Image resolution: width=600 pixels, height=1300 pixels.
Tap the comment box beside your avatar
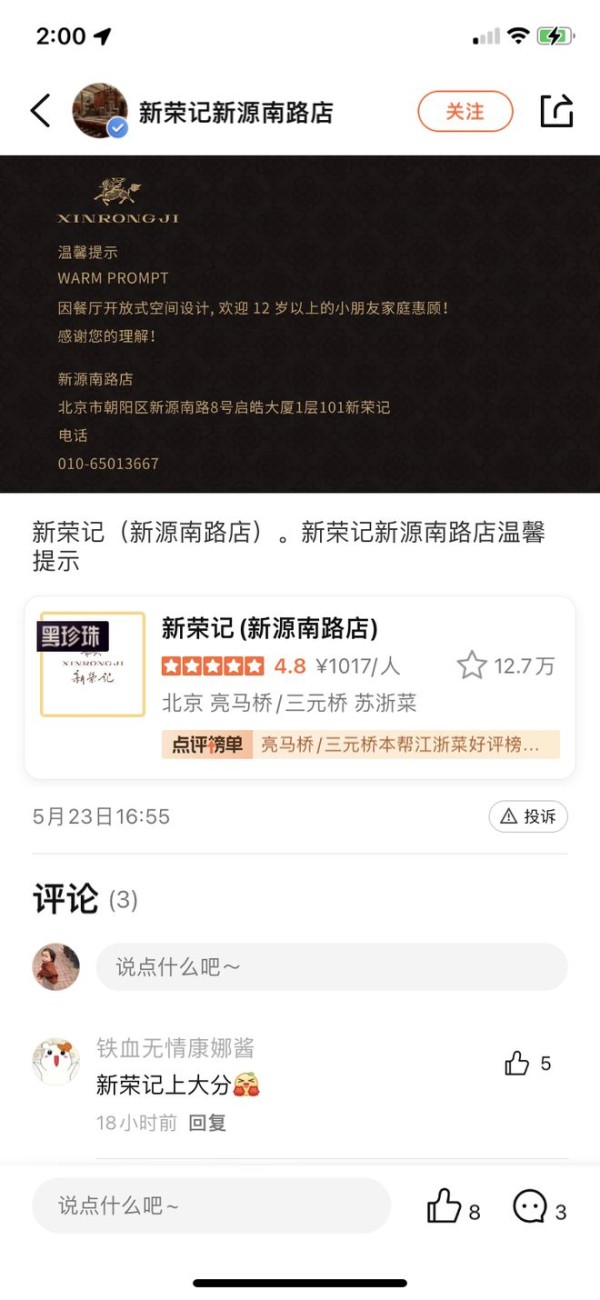331,967
